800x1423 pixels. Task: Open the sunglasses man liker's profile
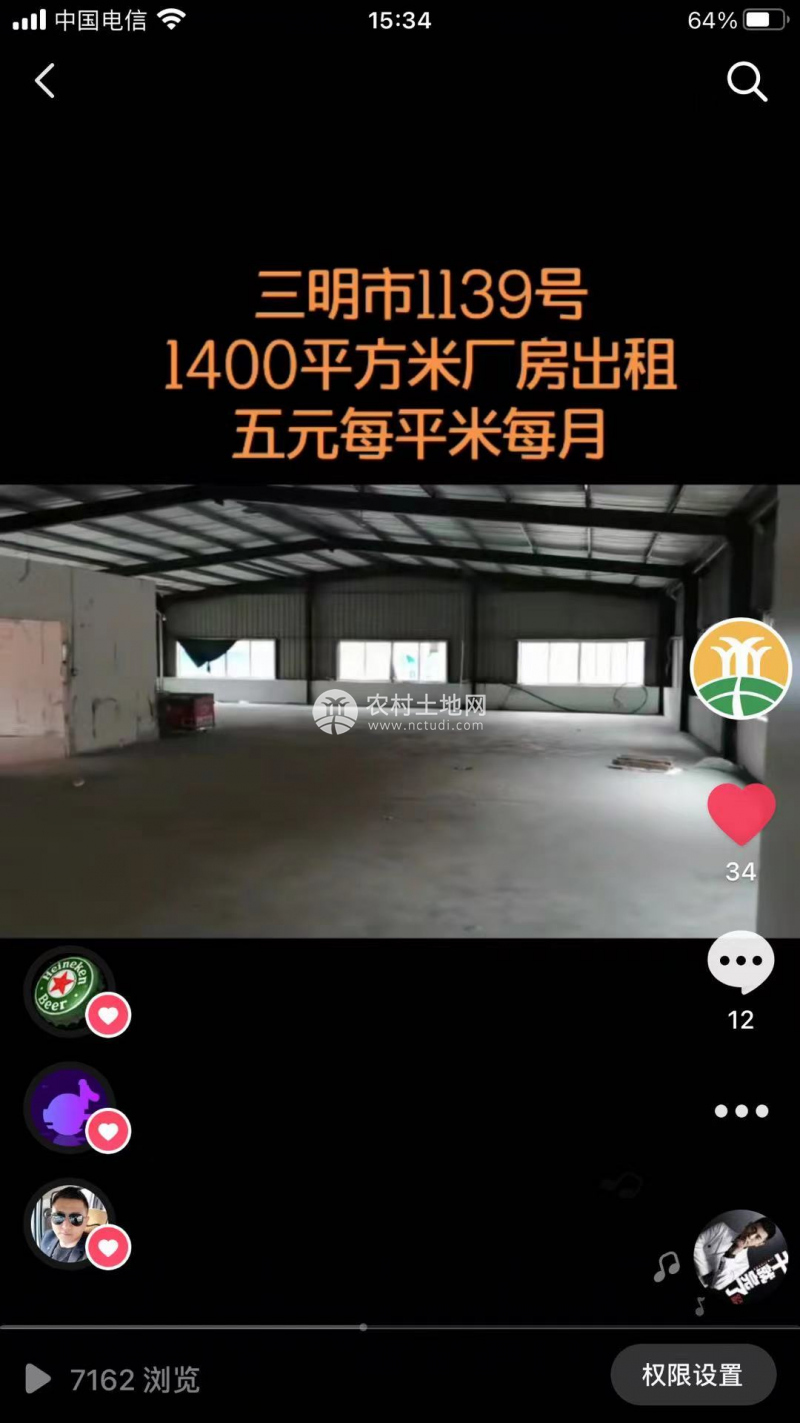(x=68, y=1223)
